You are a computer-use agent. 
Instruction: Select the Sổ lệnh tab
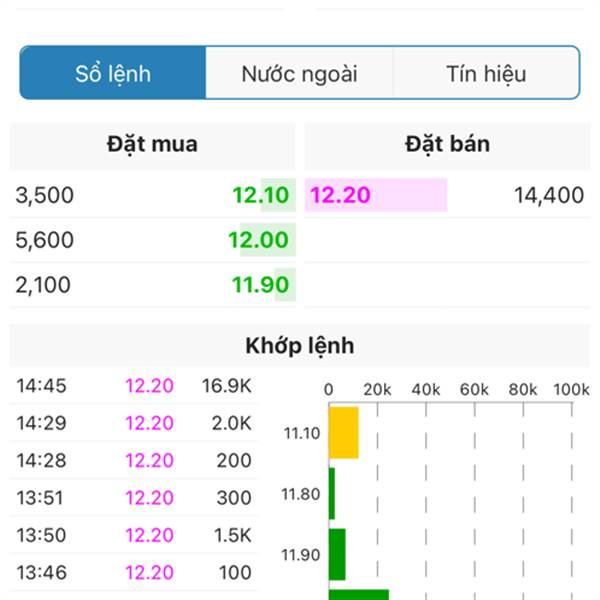click(113, 73)
